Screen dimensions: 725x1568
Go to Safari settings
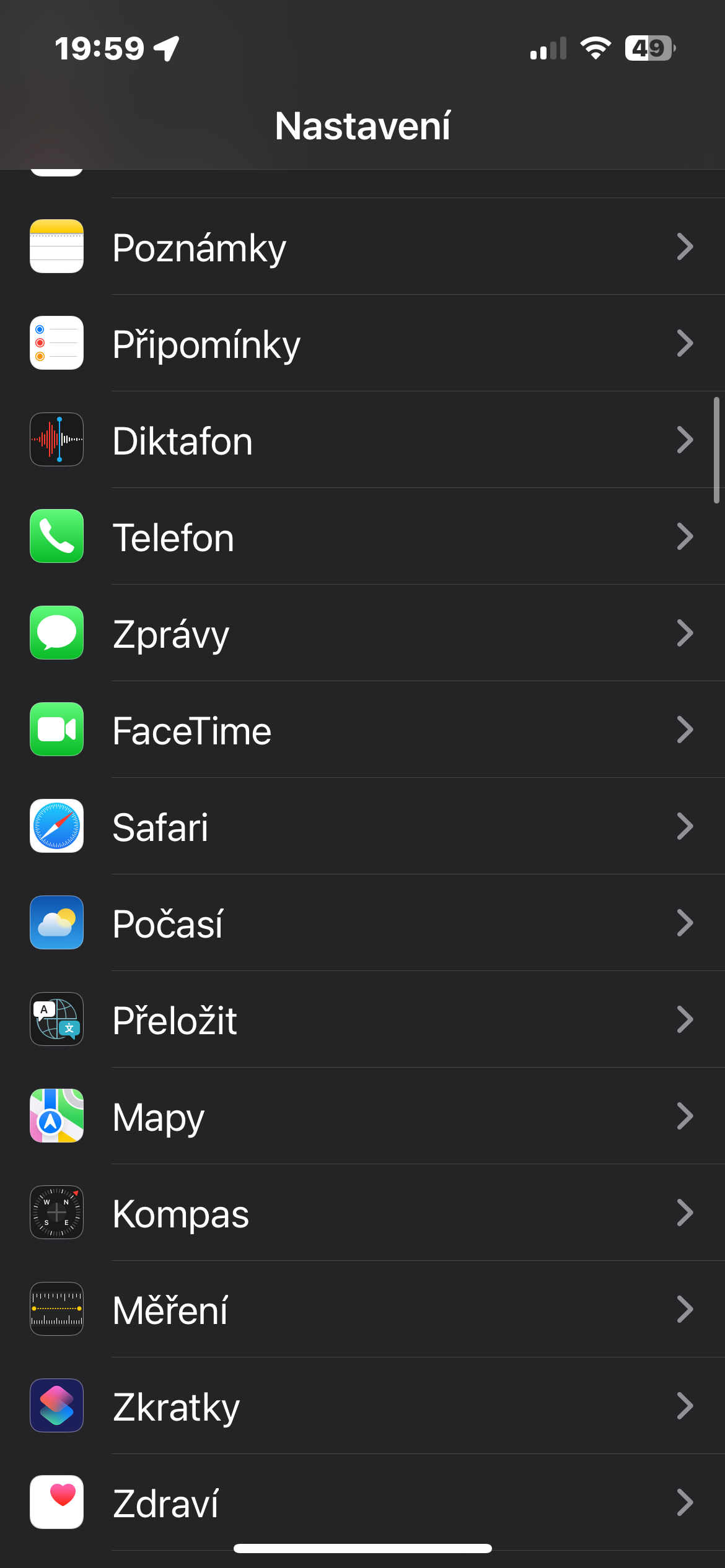[362, 826]
